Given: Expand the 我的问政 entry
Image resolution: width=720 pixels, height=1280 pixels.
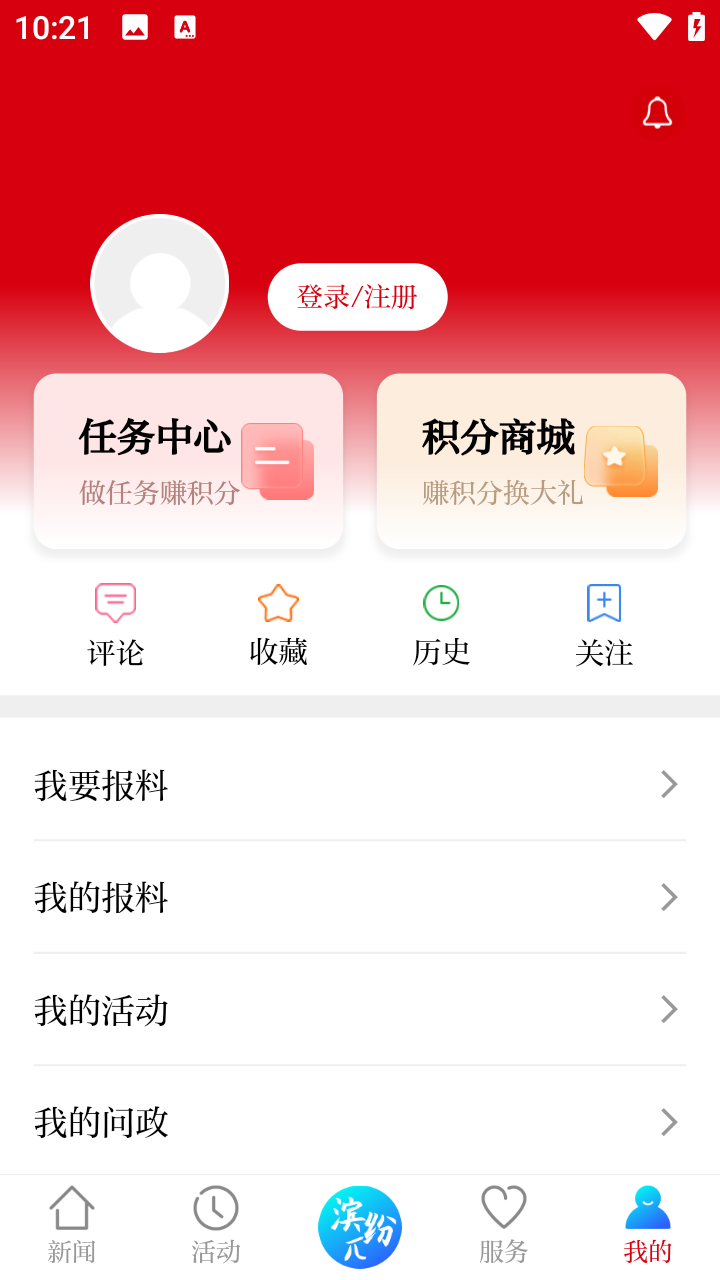Looking at the screenshot, I should point(360,1122).
